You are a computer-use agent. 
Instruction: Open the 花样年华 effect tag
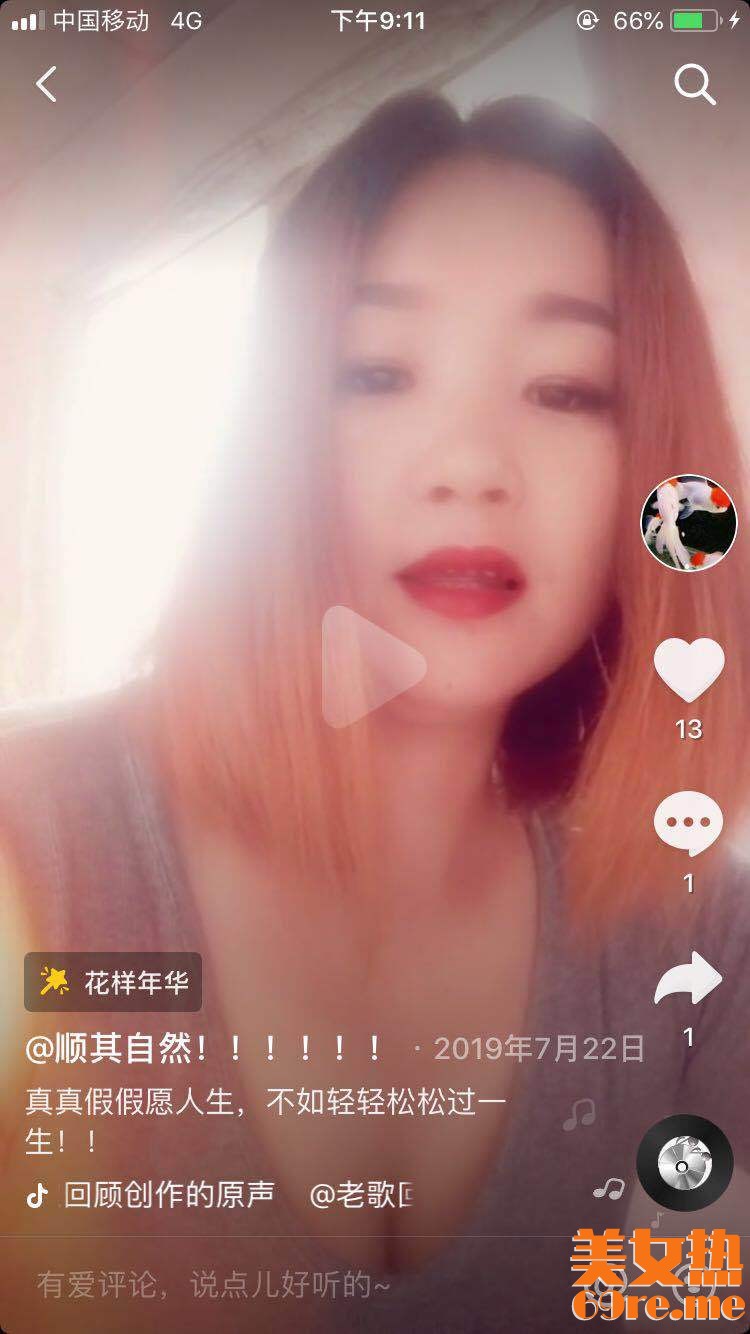(113, 981)
